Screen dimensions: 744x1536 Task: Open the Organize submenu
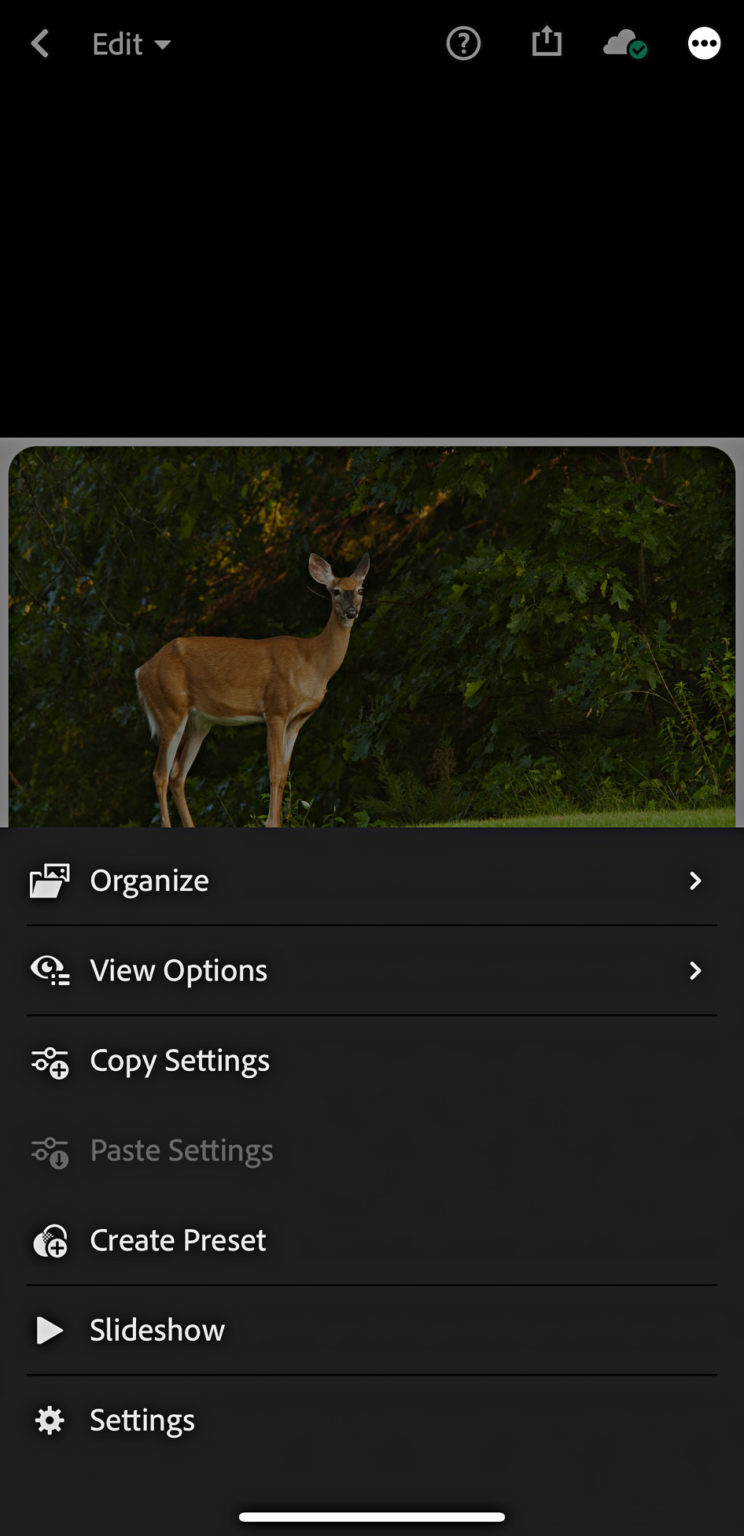tap(370, 880)
